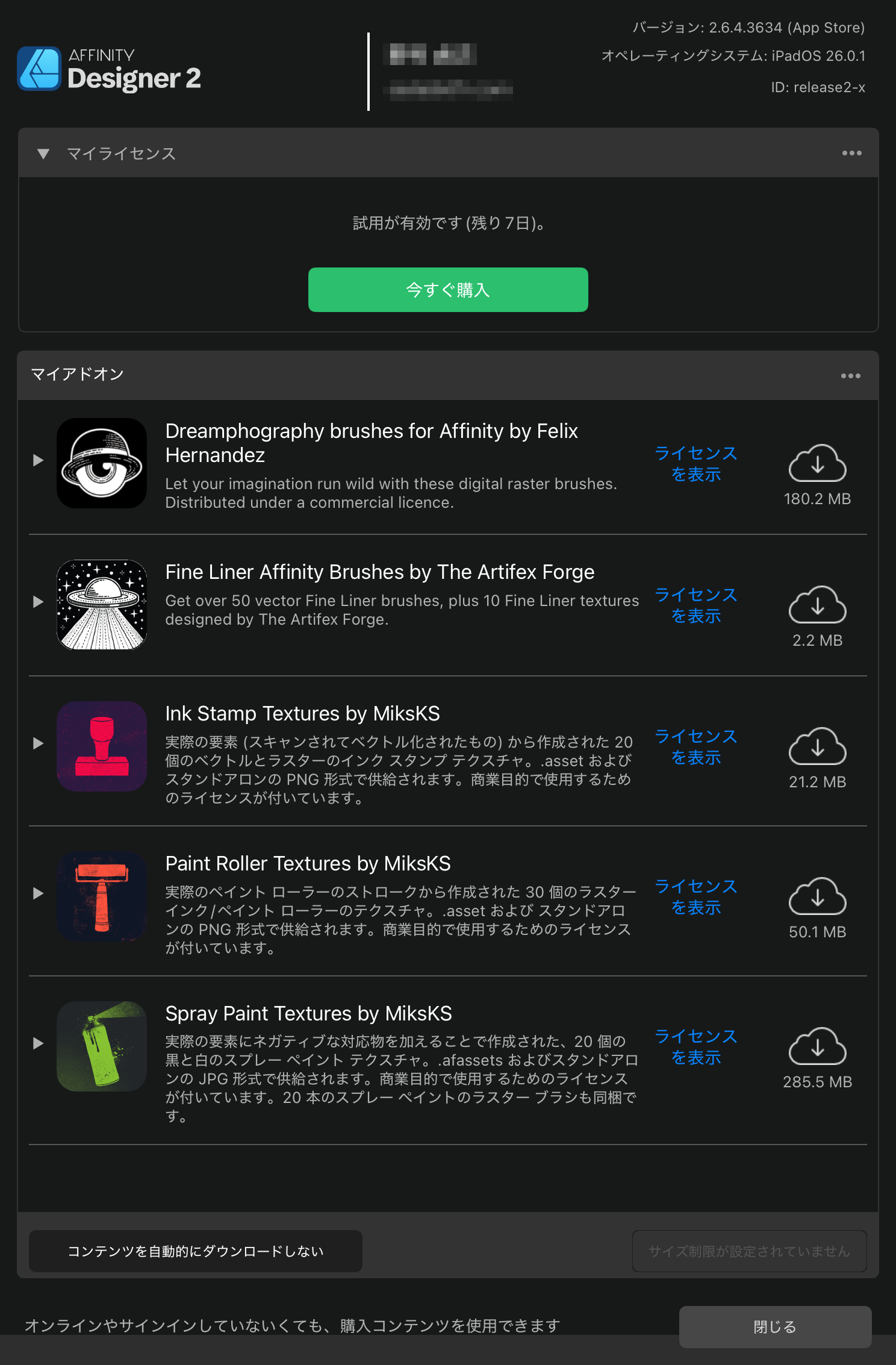Expand the Dreamphography brushes add-on row
The image size is (896, 1365).
click(38, 461)
